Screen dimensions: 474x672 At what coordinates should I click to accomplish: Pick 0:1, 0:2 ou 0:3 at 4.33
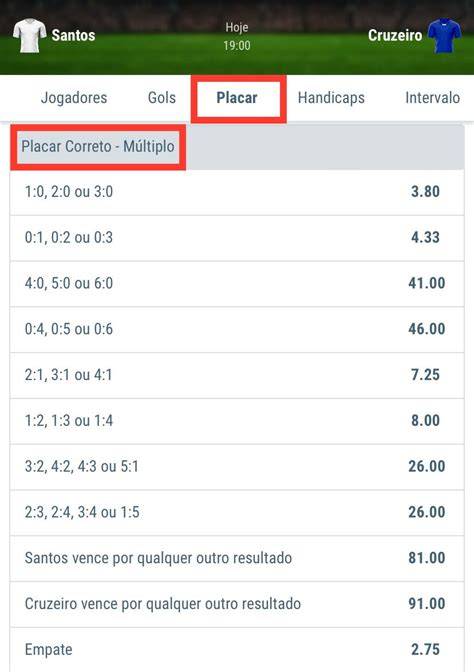coord(237,238)
